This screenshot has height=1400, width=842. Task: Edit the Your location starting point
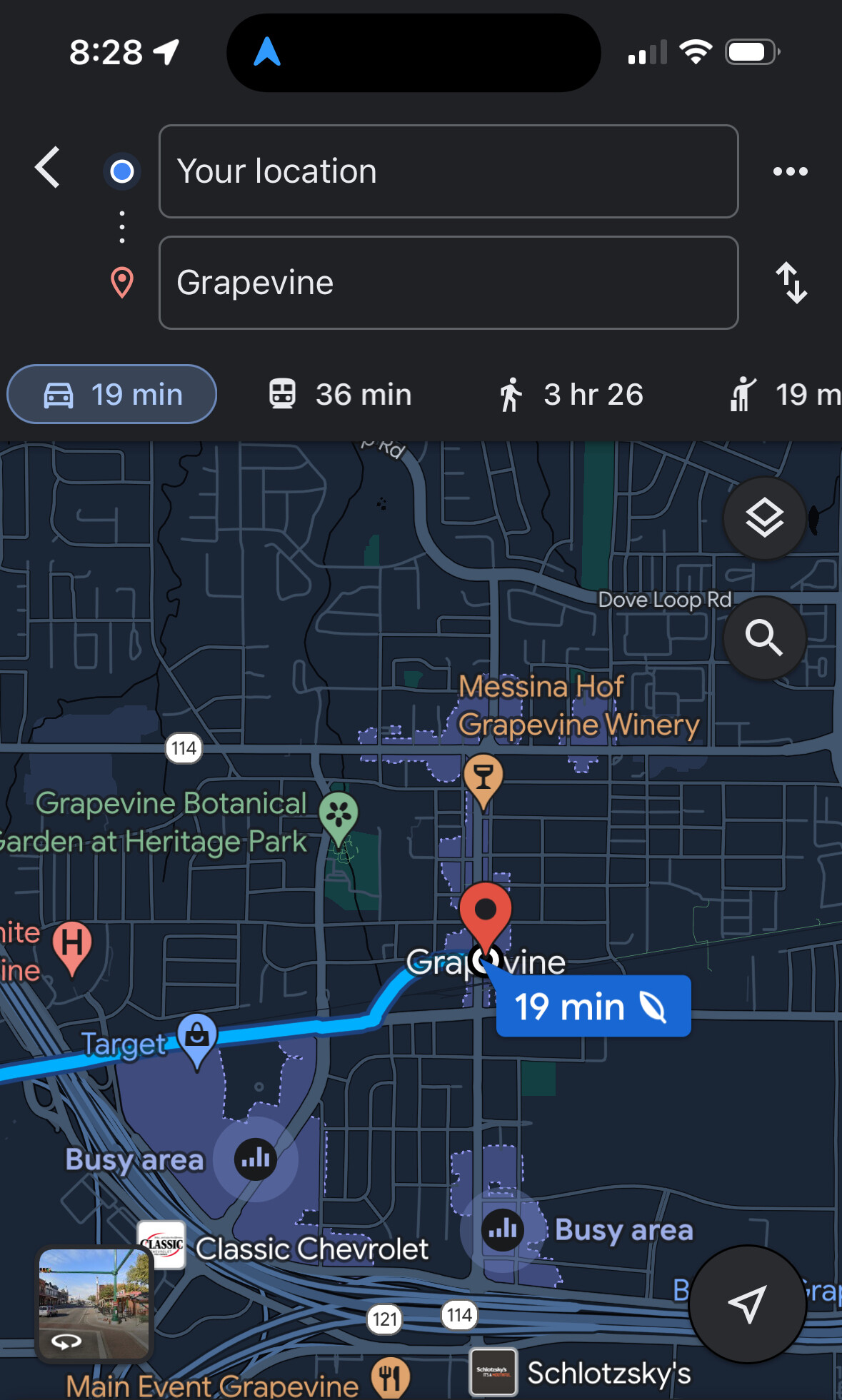pos(448,171)
